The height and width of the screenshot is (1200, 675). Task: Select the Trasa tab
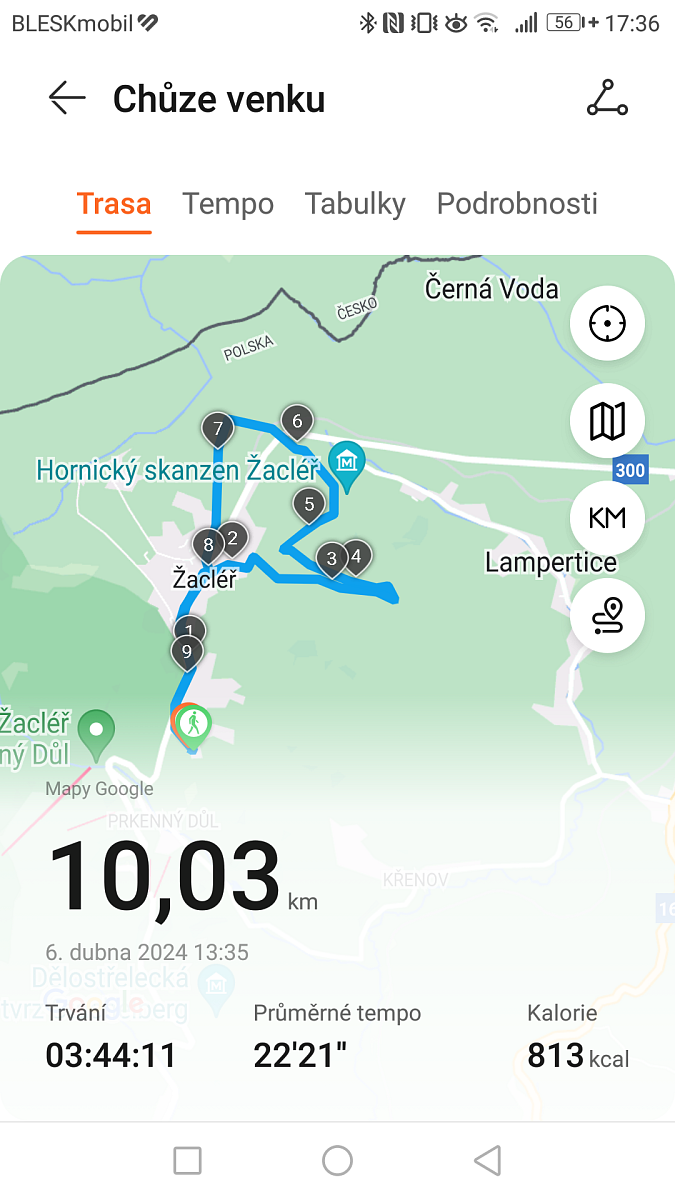(x=114, y=204)
